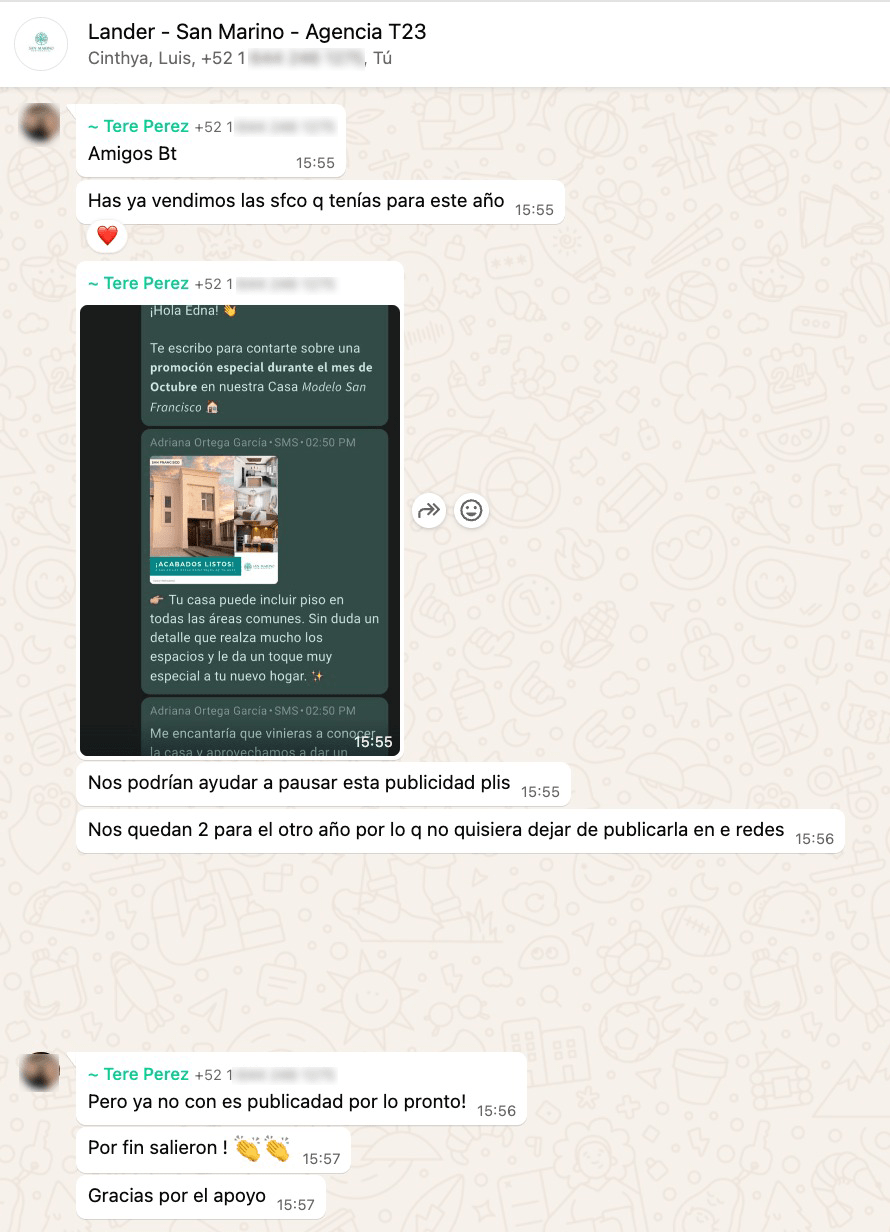Image resolution: width=890 pixels, height=1232 pixels.
Task: Open the shared promotion screenshot
Action: [x=240, y=530]
